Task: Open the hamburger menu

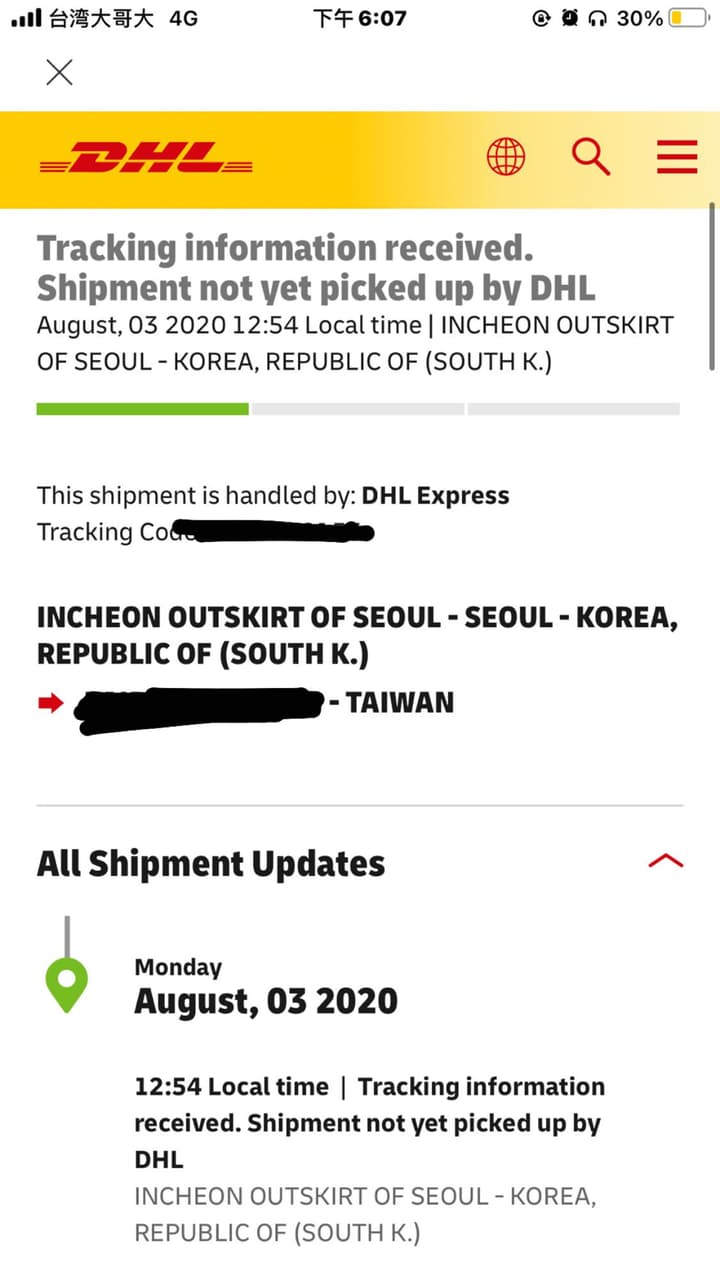Action: [x=677, y=157]
